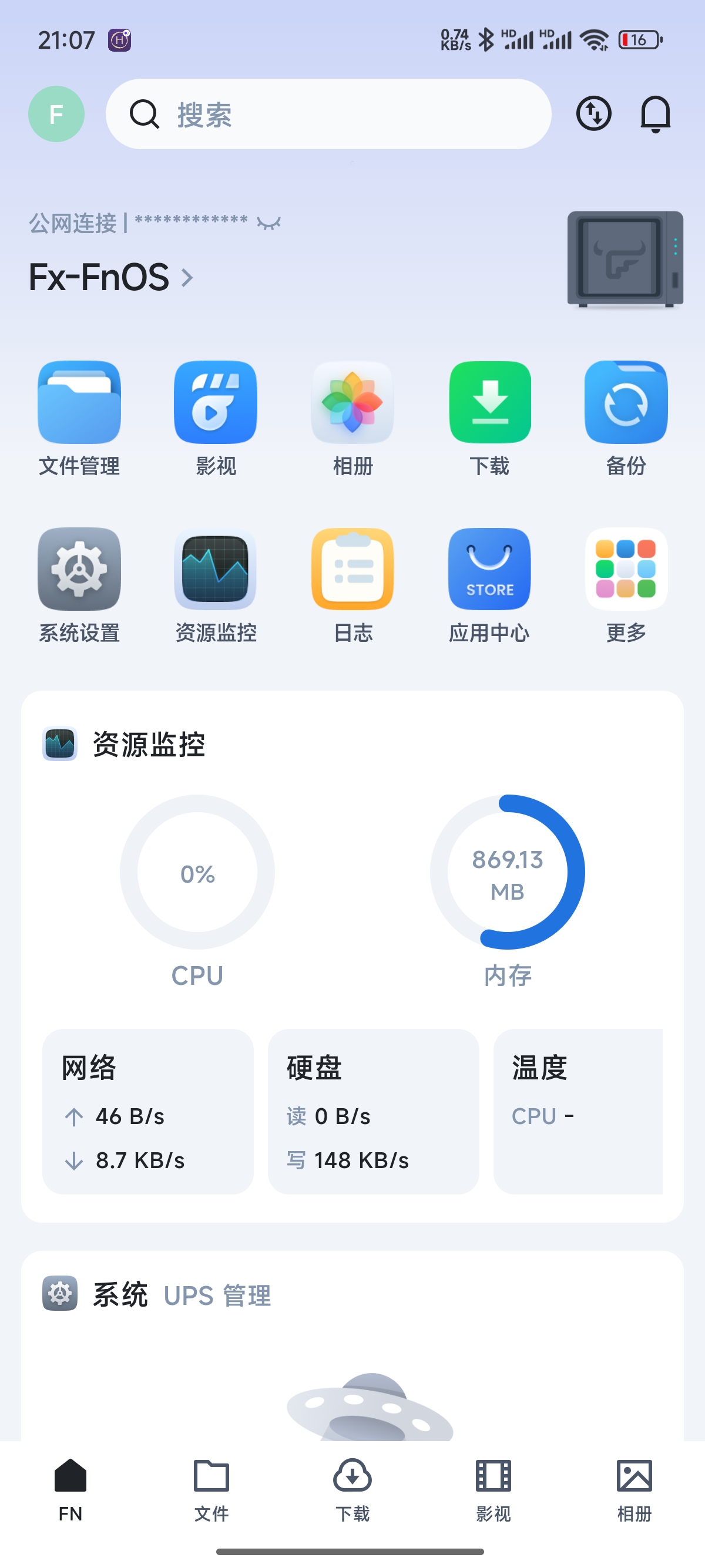Viewport: 705px width, 1568px height.
Task: Open the 备份 backup app
Action: click(626, 403)
